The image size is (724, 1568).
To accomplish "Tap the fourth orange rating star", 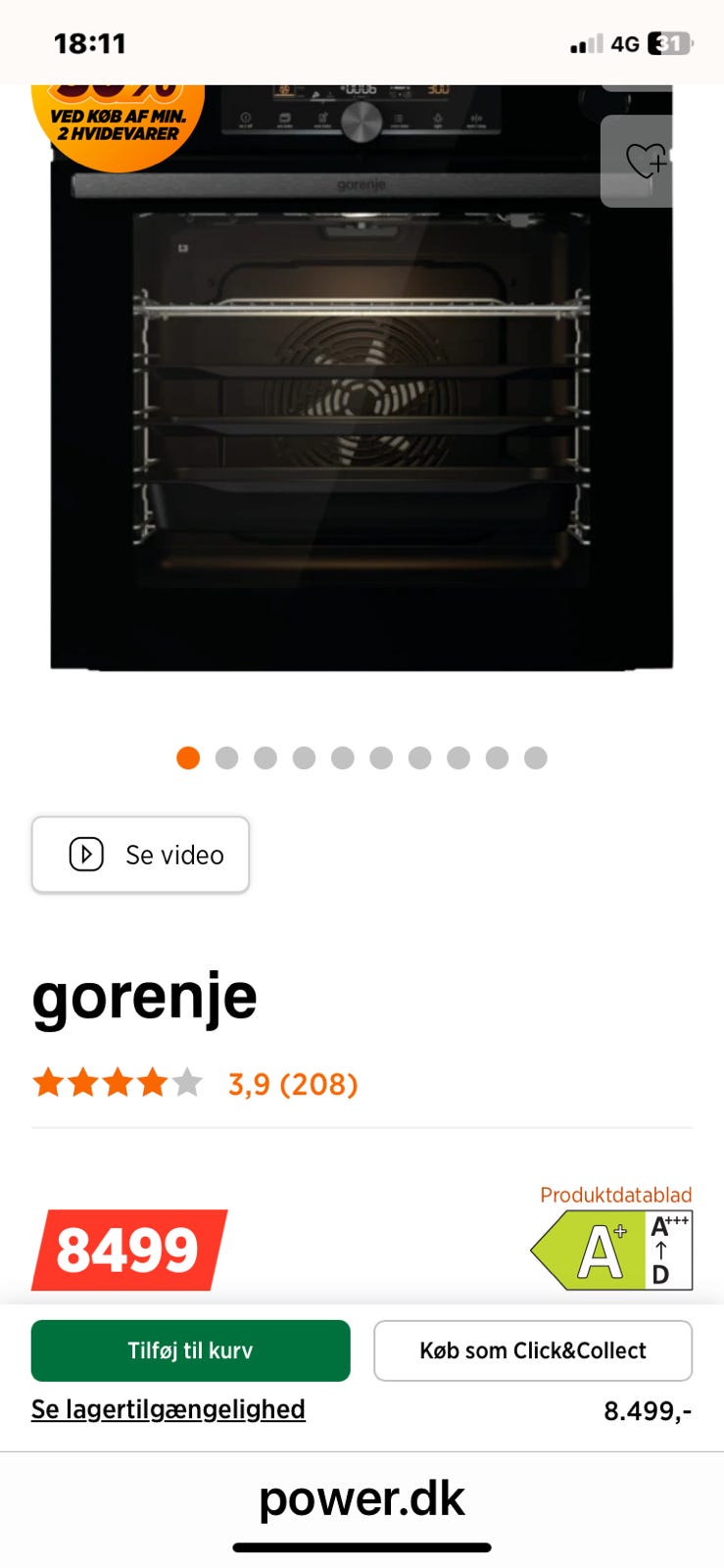I will tap(152, 1082).
